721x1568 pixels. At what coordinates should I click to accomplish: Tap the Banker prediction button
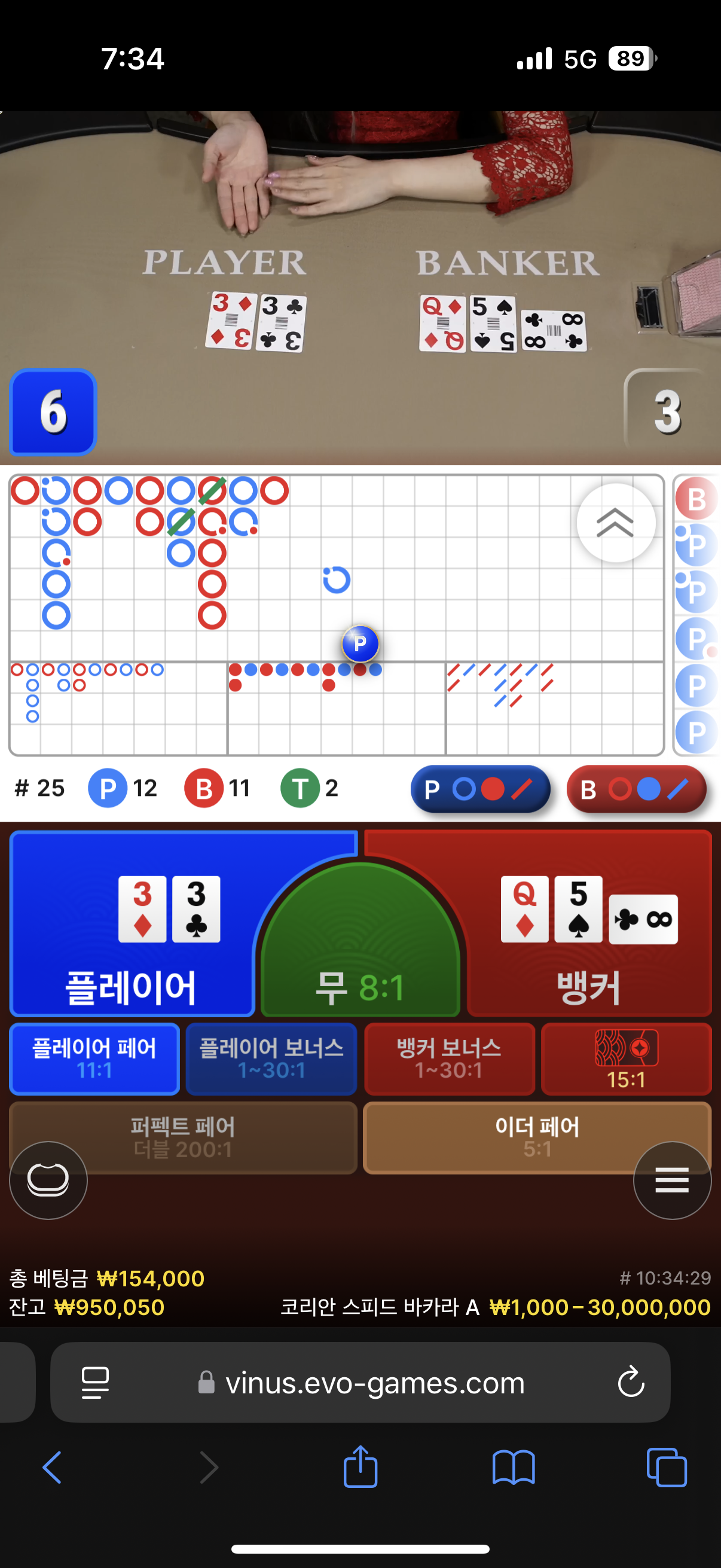click(x=636, y=789)
